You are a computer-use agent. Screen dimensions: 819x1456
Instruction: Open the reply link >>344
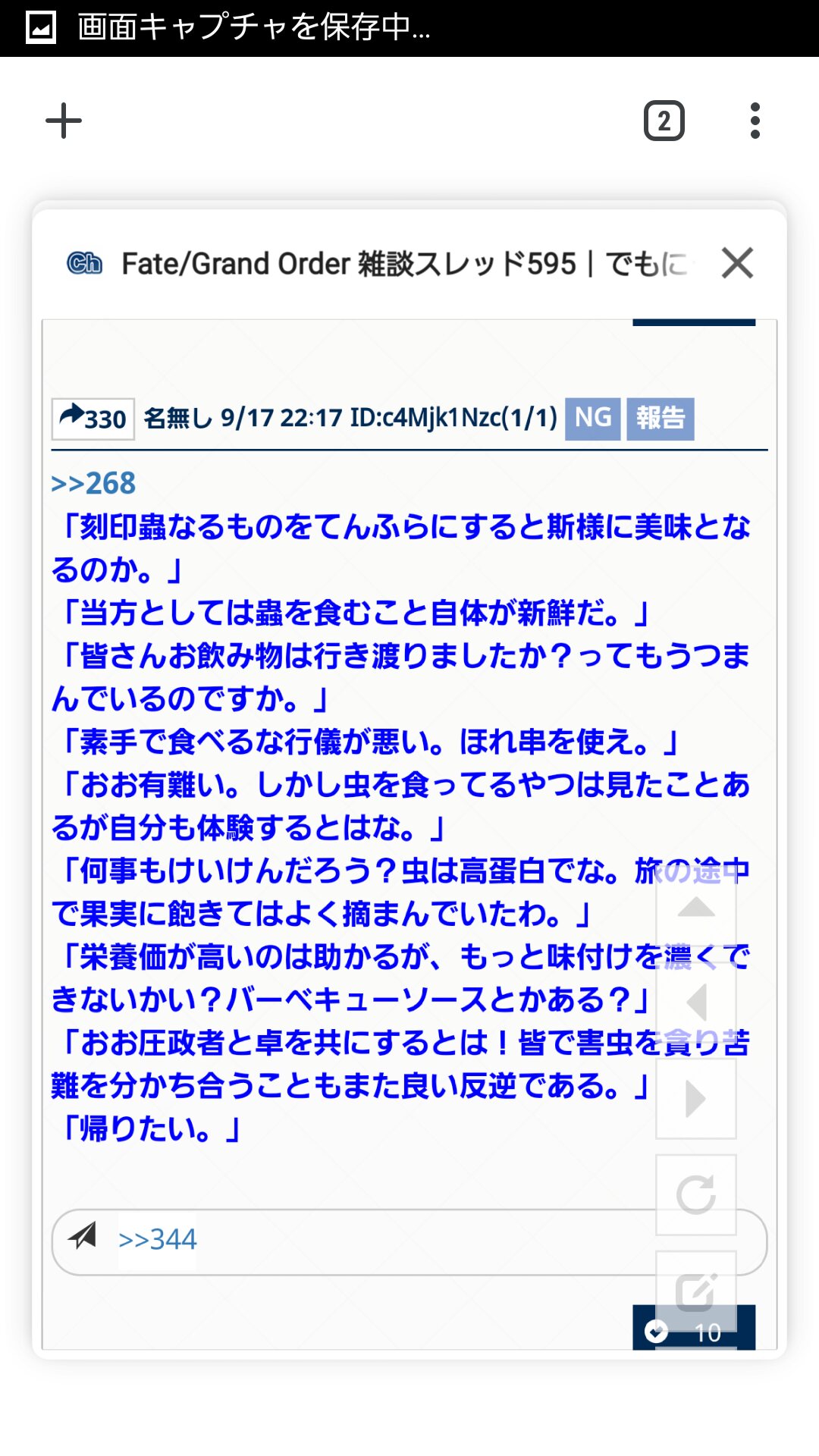pos(157,1240)
